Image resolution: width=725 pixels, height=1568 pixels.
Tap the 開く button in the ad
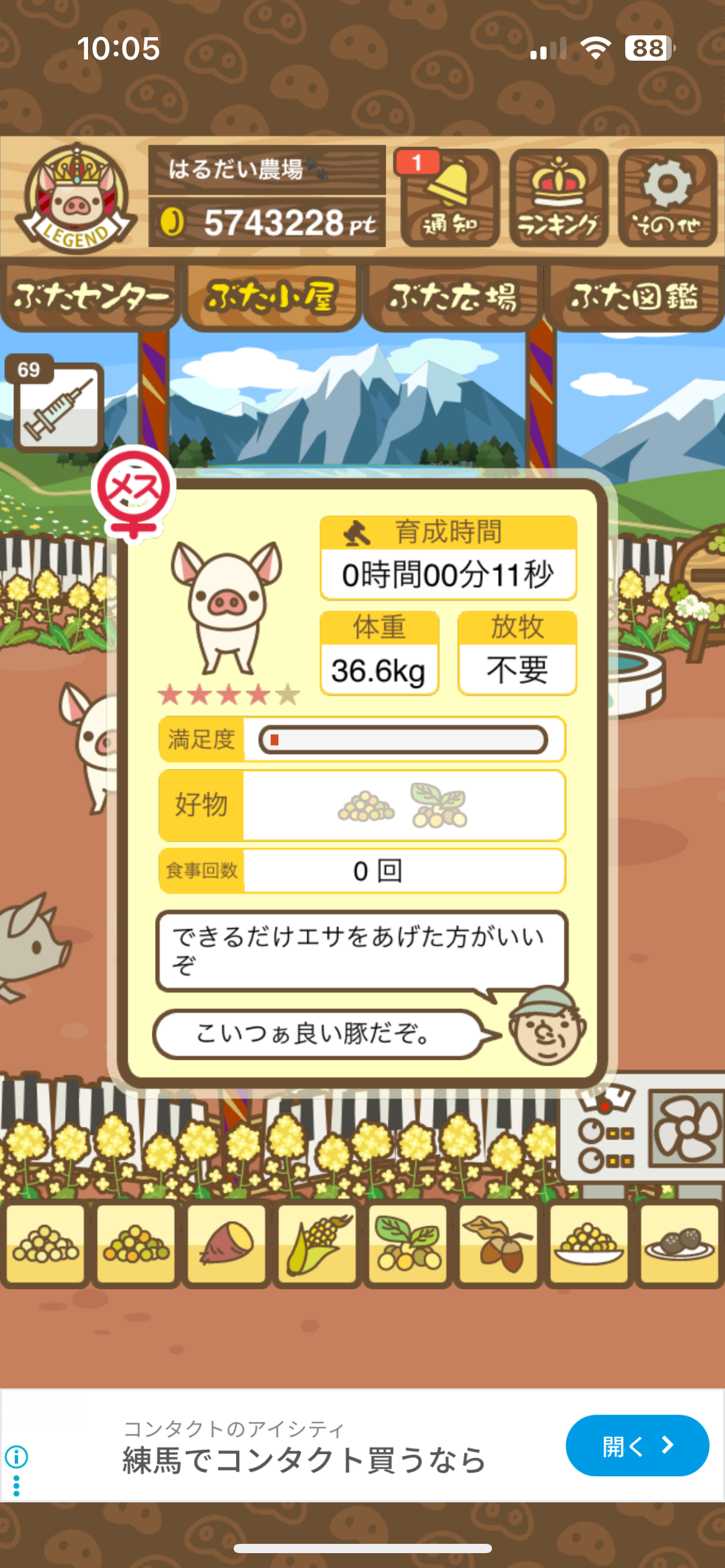(637, 1445)
